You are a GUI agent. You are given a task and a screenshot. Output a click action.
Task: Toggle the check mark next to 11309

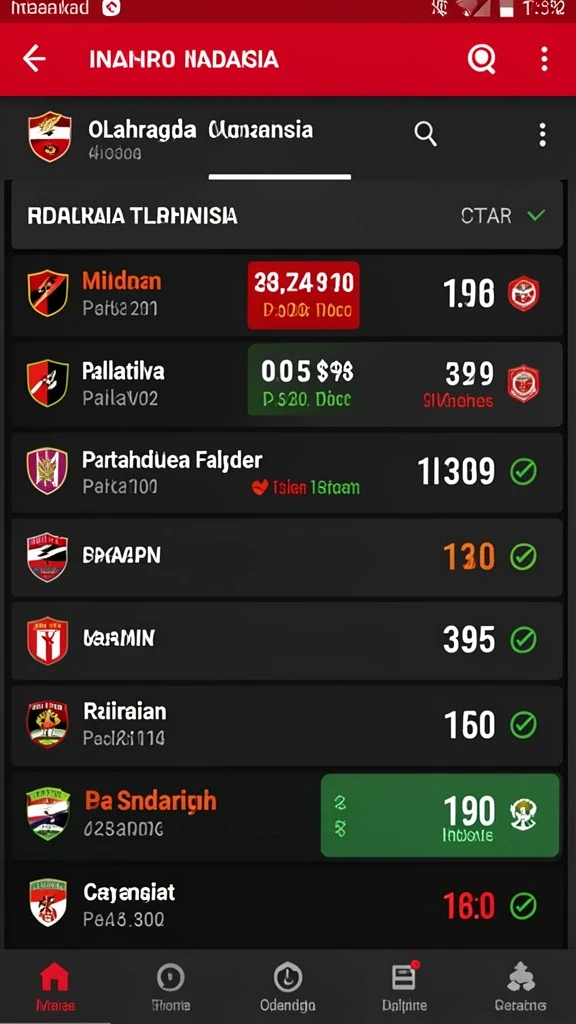[523, 472]
